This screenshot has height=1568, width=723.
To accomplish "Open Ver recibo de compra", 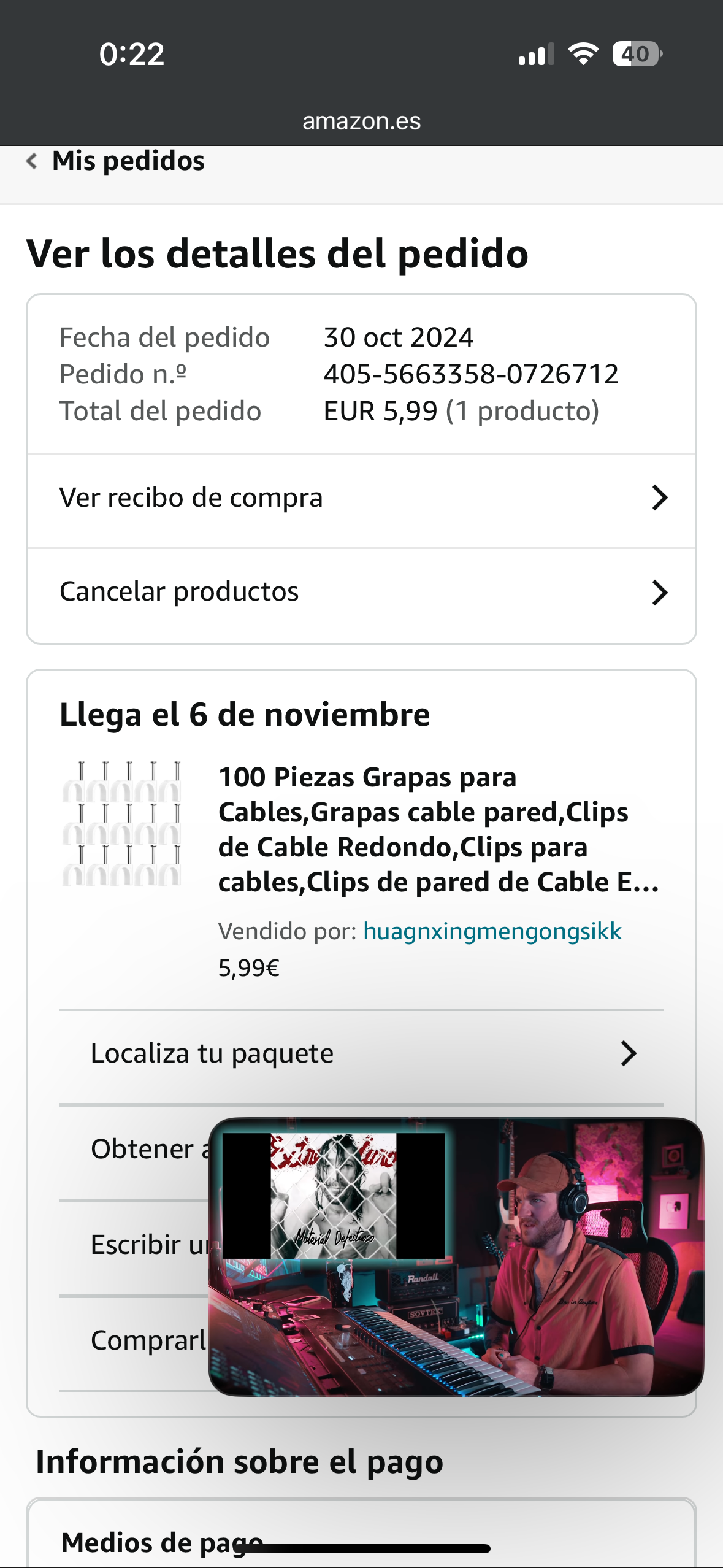I will [361, 498].
